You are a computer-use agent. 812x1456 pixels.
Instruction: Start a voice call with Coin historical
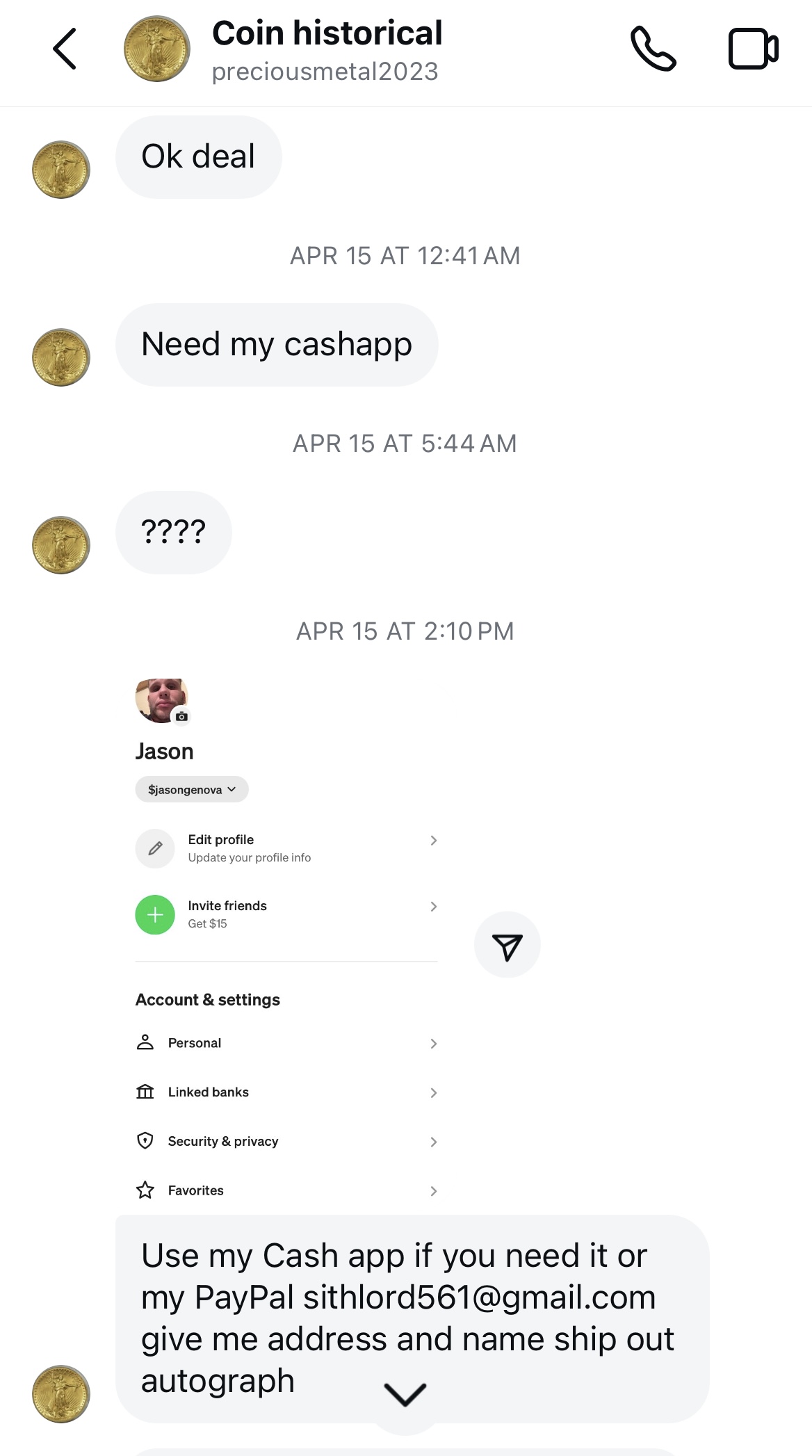coord(653,49)
